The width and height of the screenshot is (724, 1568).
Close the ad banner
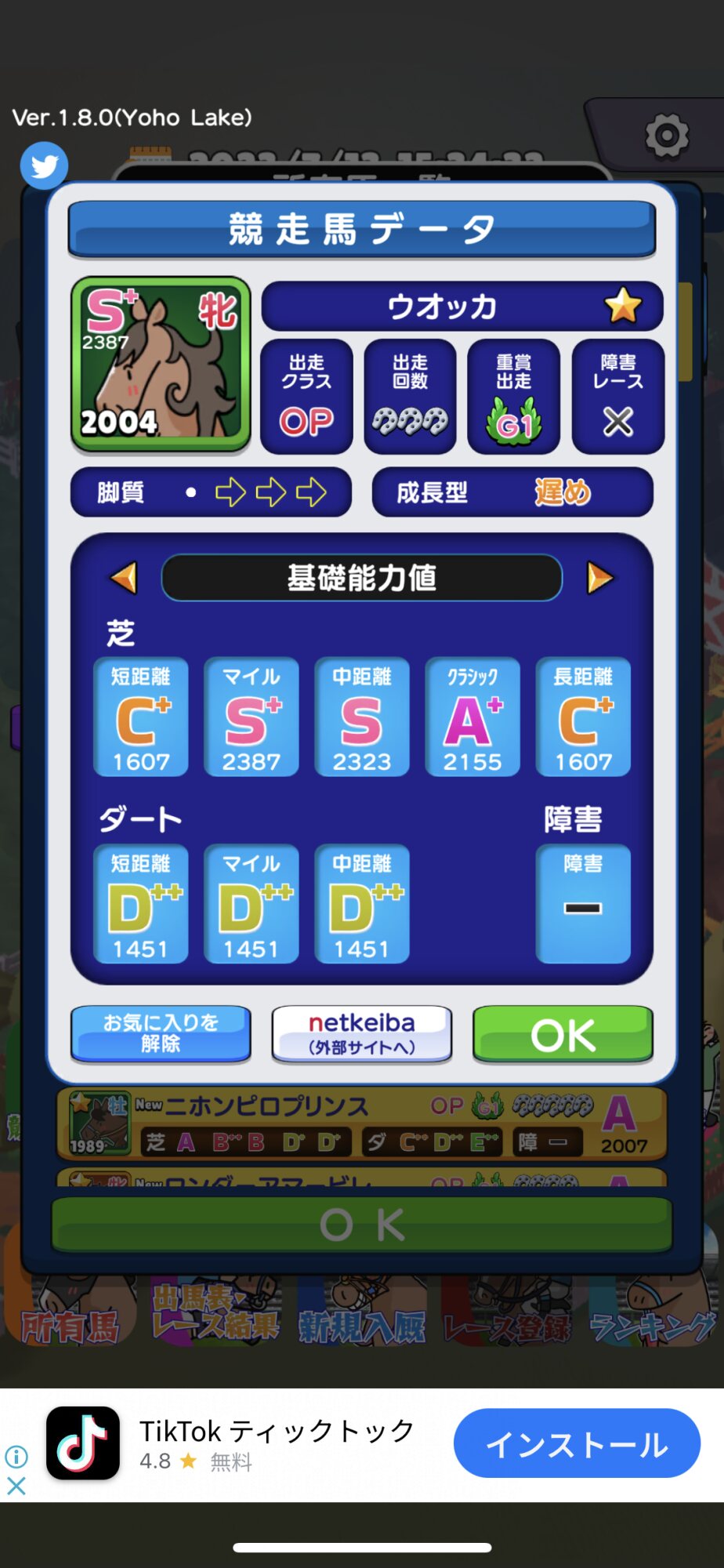16,1486
